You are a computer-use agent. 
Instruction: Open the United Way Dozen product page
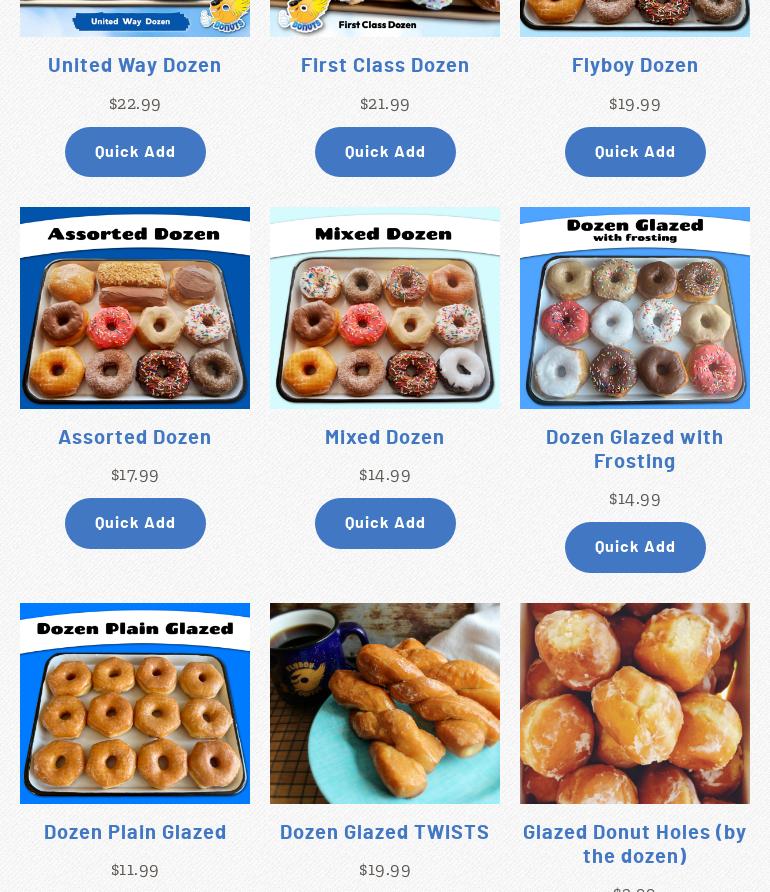pos(135,64)
